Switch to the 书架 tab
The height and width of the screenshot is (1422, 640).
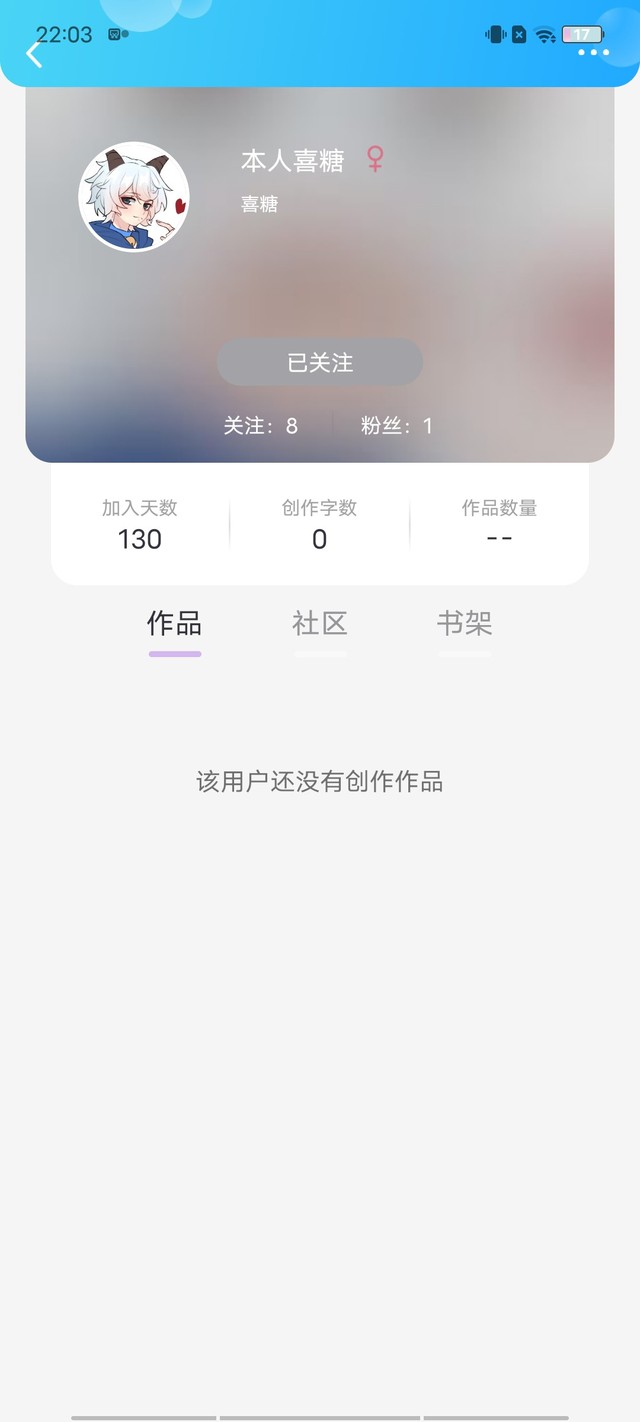465,624
